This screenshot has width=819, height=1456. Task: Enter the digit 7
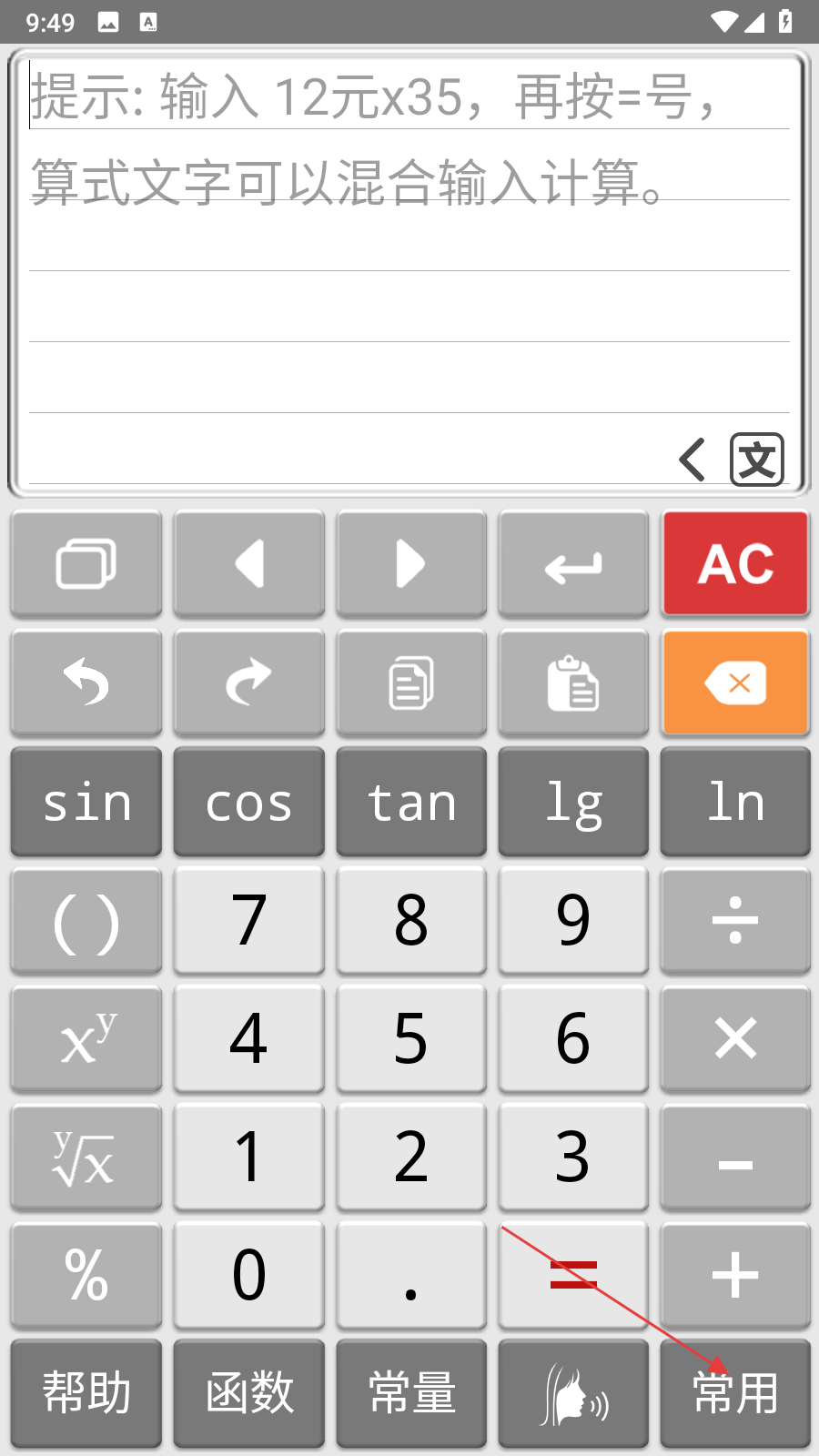248,919
